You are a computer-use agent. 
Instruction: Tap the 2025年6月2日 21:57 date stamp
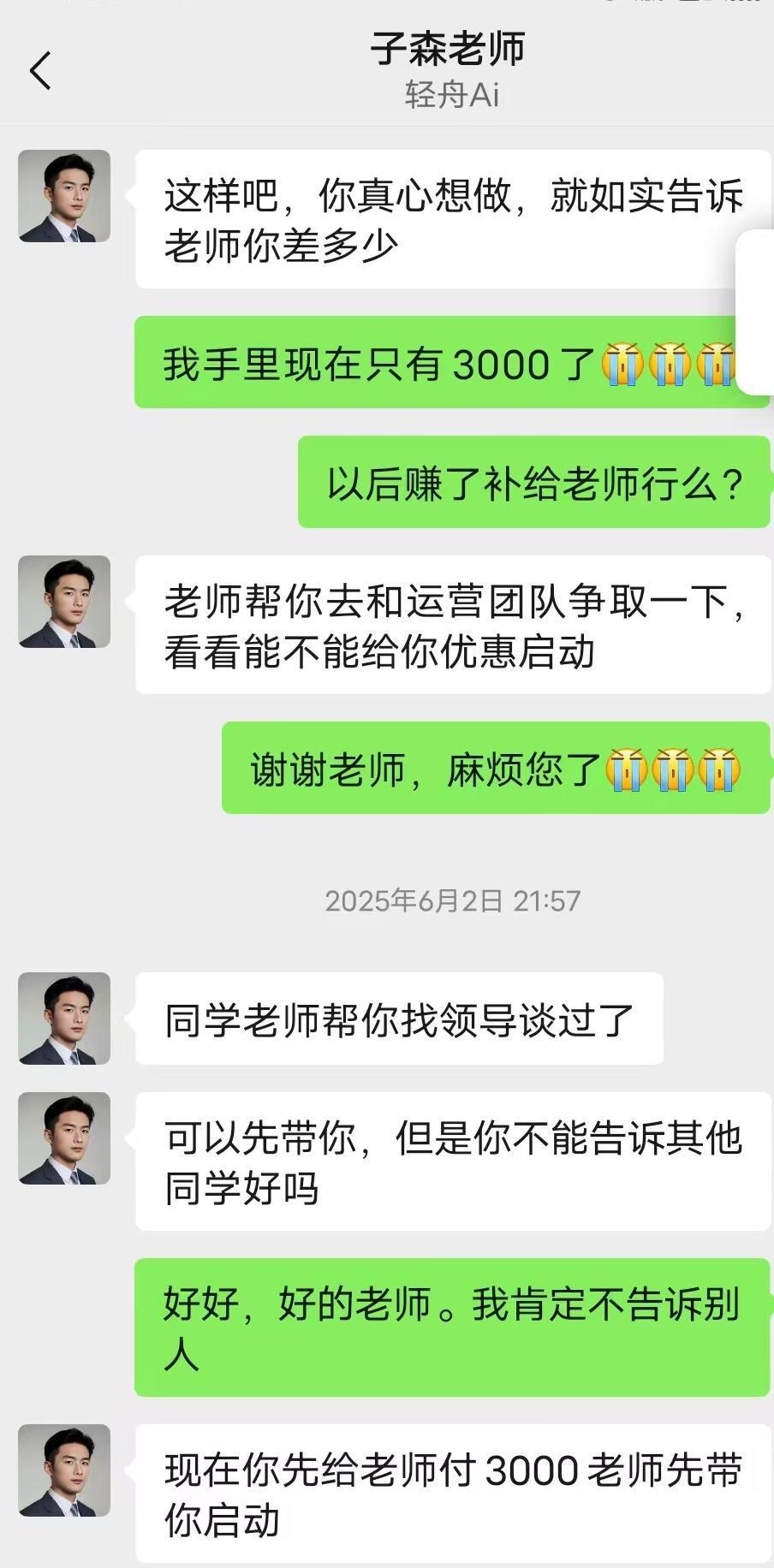(x=452, y=900)
